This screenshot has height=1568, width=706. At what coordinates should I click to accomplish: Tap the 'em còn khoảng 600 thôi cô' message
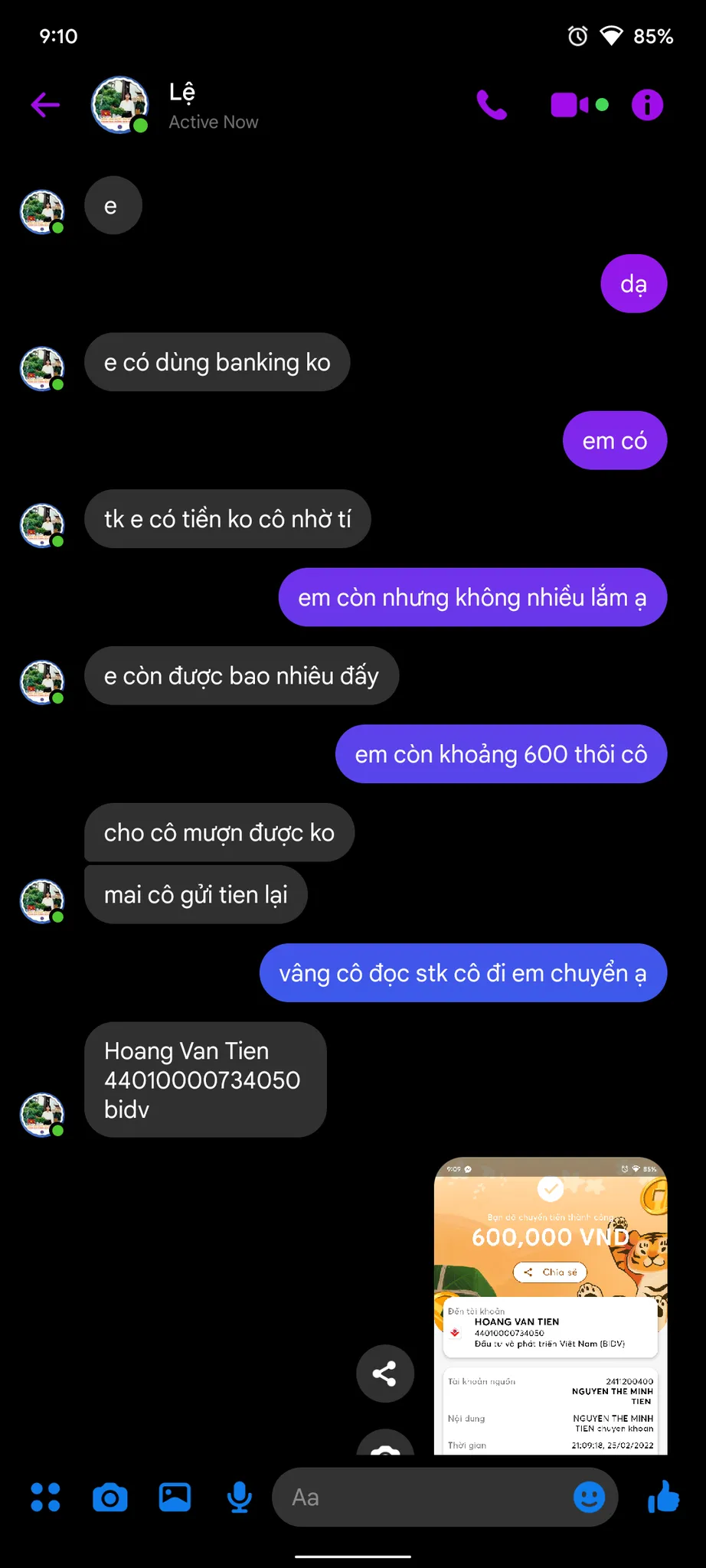(501, 754)
